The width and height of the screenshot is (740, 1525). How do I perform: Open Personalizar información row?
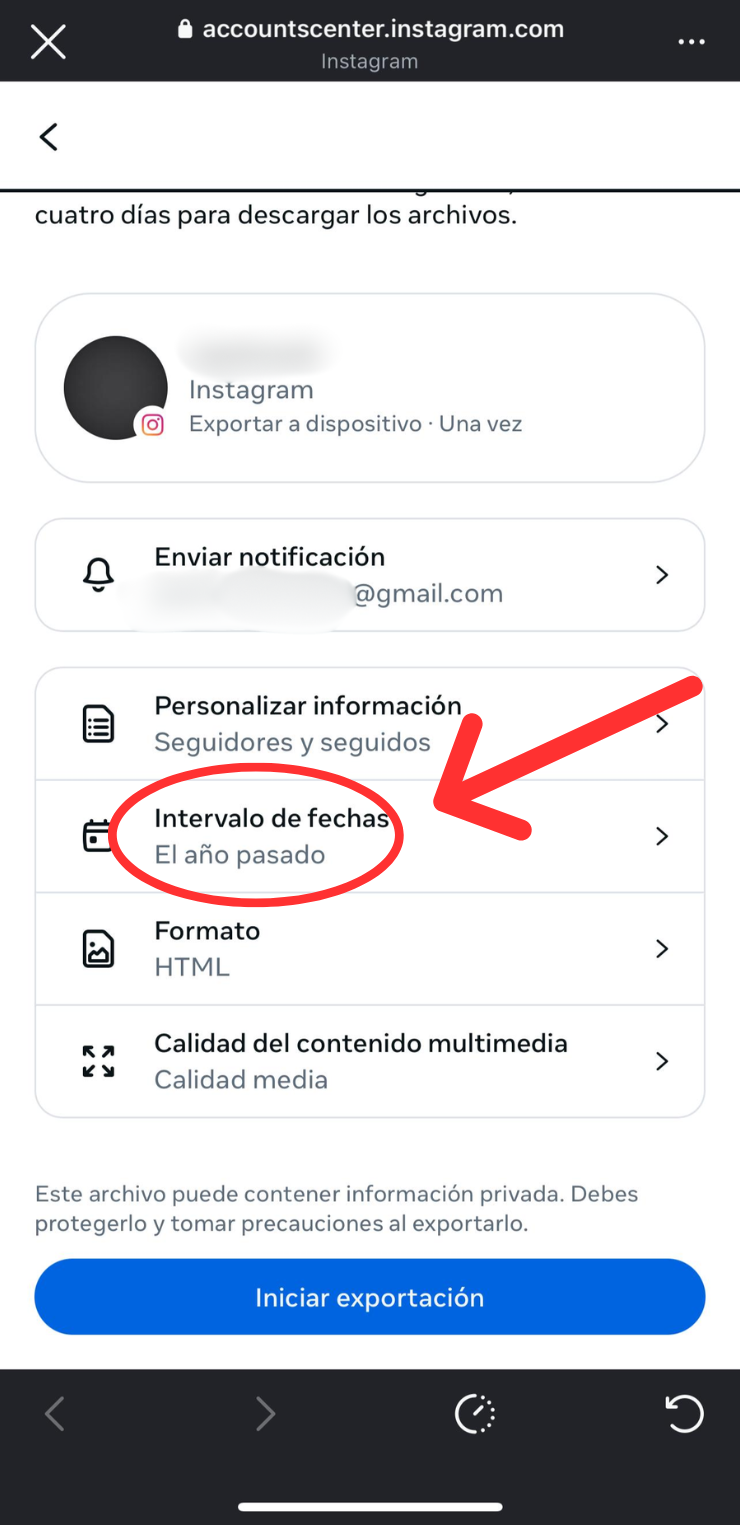[369, 724]
